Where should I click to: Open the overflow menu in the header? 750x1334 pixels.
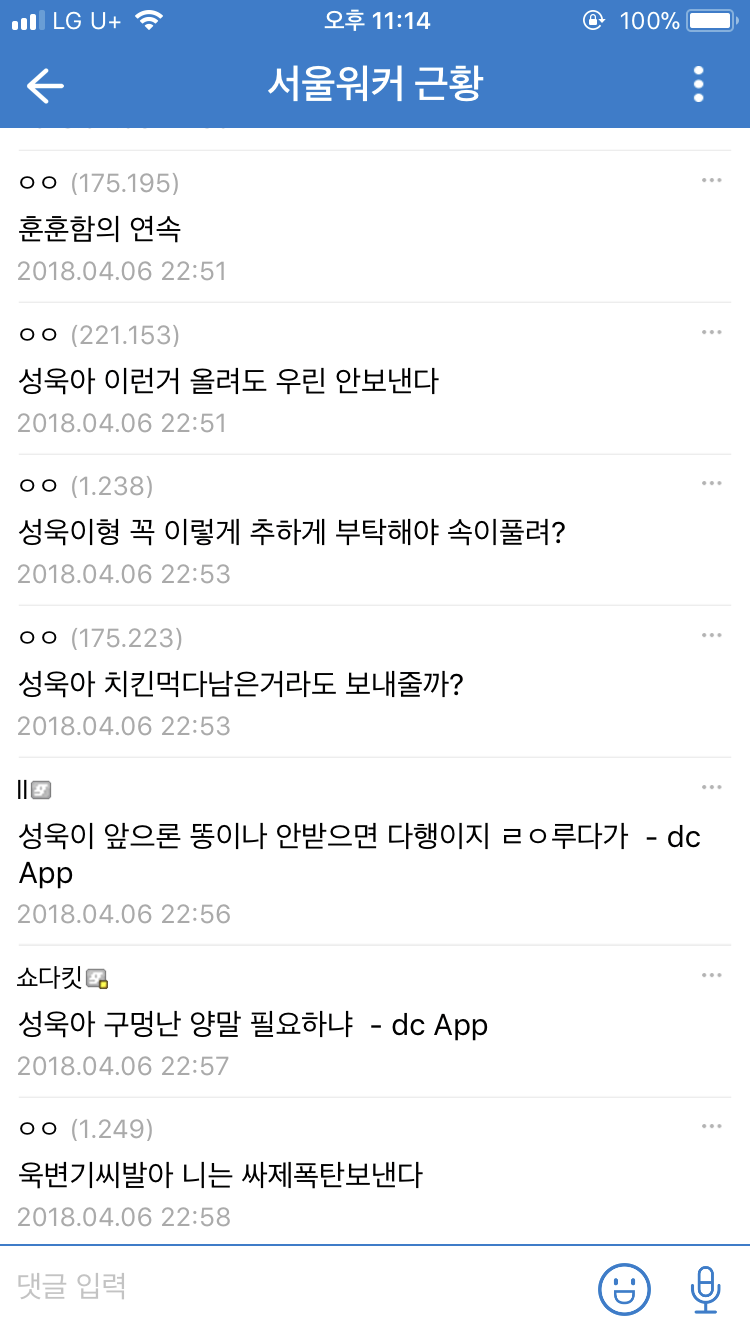(x=698, y=85)
